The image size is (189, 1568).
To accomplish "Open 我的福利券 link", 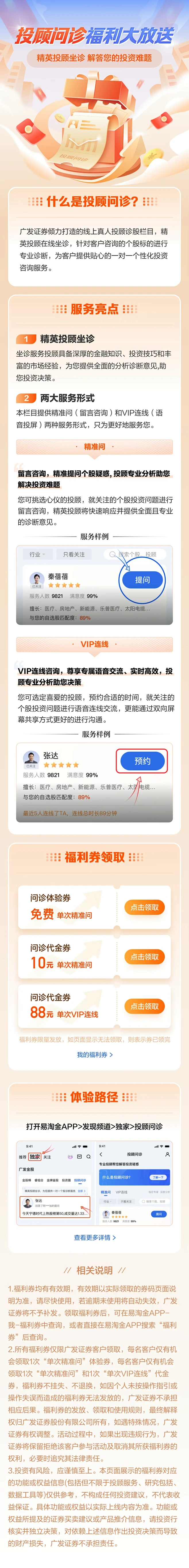I will [x=94, y=1054].
